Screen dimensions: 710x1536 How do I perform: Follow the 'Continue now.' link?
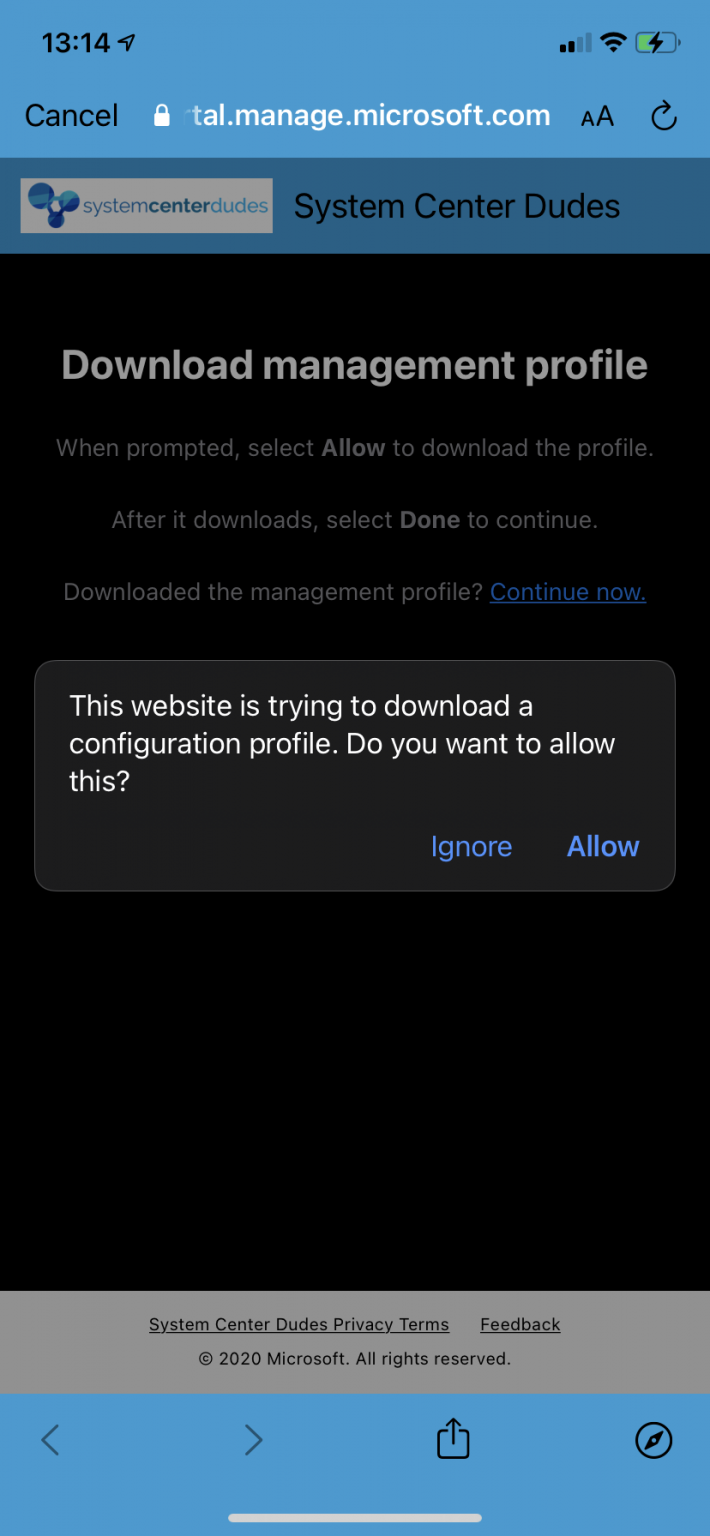pos(567,592)
